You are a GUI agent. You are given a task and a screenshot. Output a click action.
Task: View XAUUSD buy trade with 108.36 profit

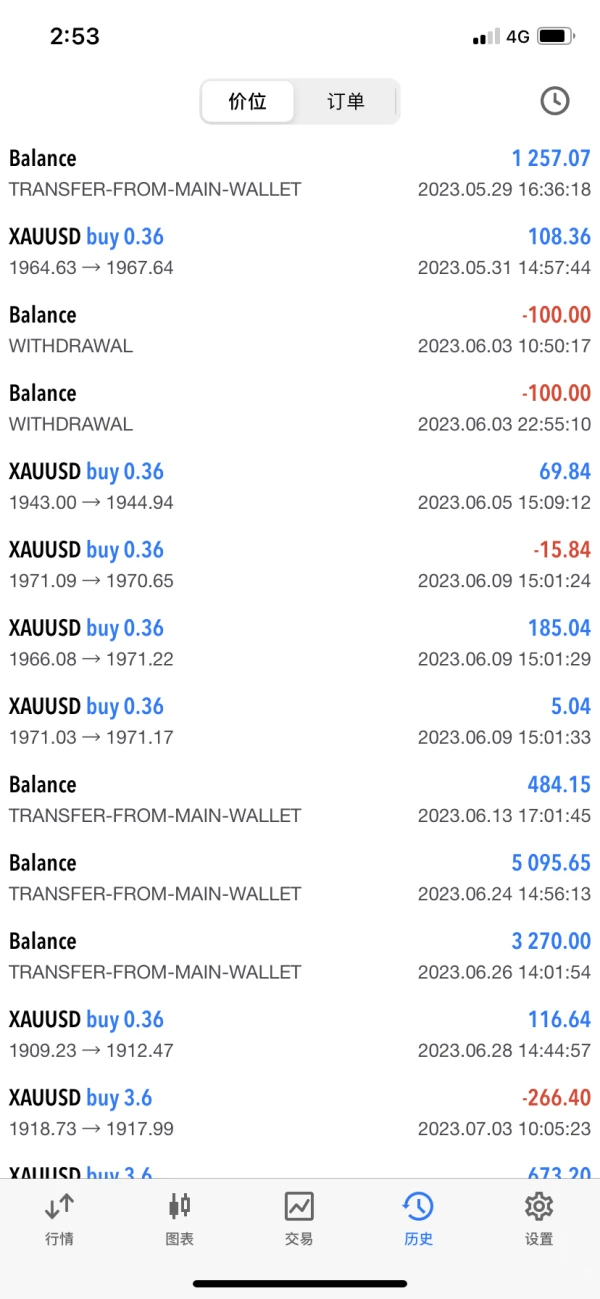300,251
